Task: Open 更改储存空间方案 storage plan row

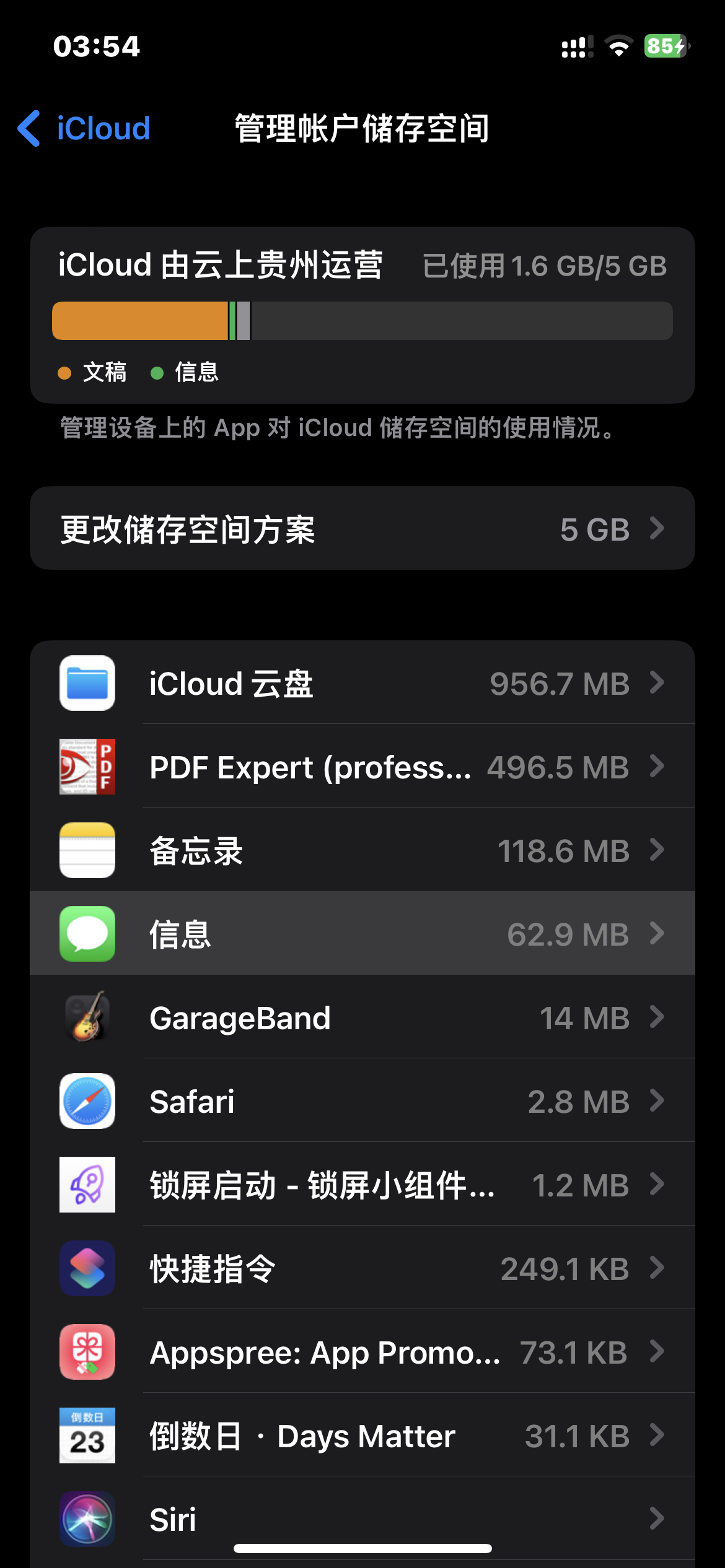Action: pyautogui.click(x=362, y=529)
